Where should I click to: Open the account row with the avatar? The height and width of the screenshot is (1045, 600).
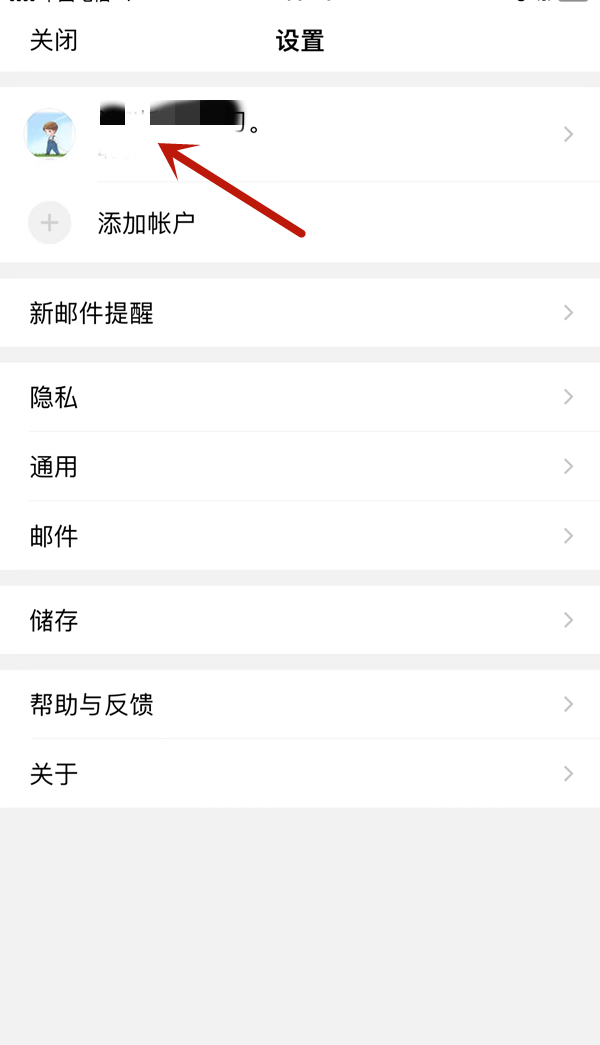coord(300,134)
